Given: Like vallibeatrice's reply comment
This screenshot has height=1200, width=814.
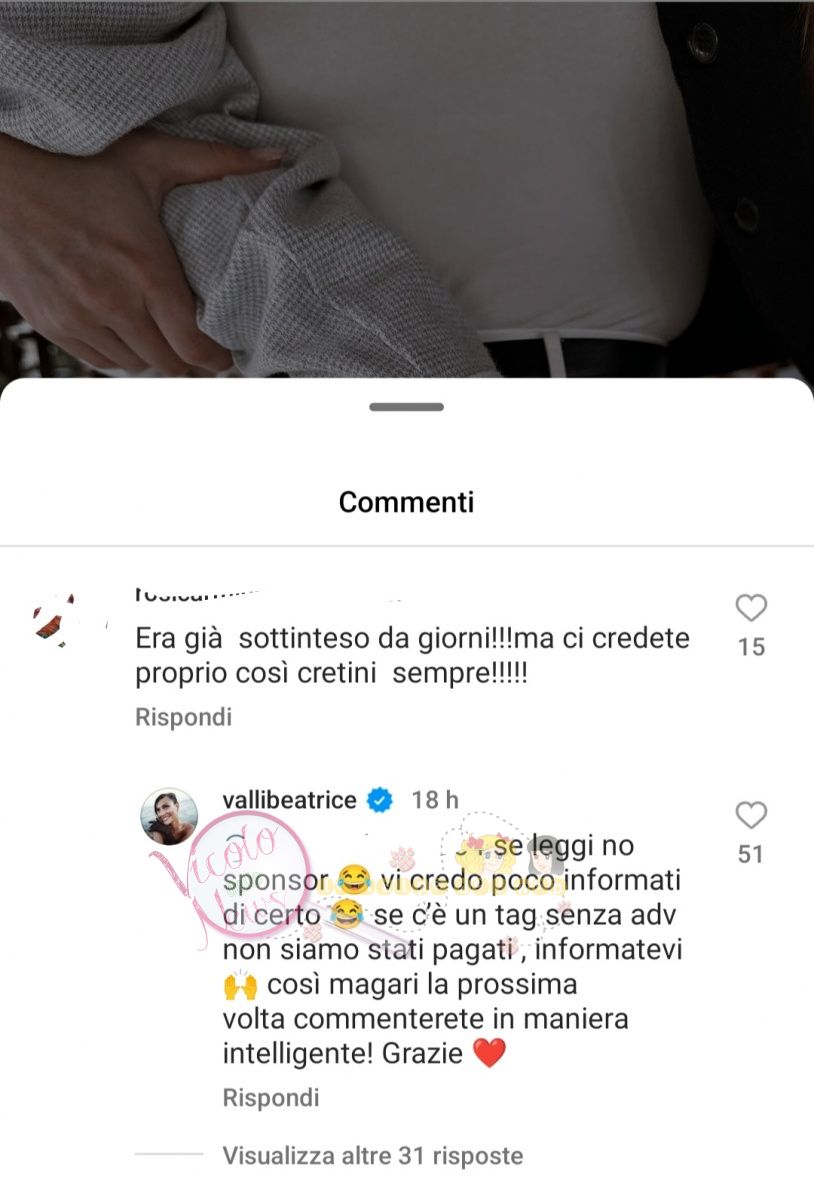Looking at the screenshot, I should click(x=750, y=816).
